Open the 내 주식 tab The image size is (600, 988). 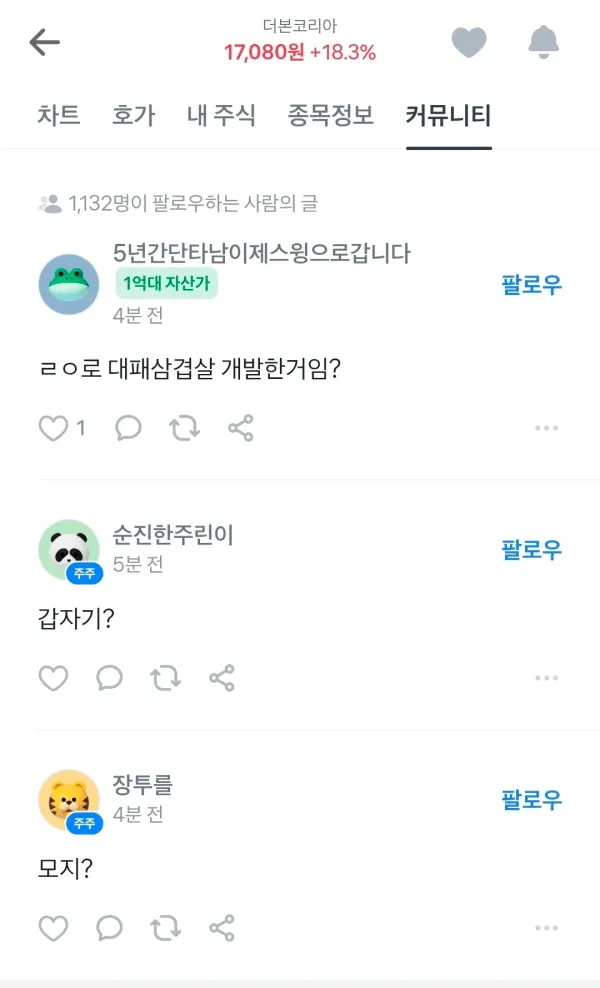(x=221, y=115)
